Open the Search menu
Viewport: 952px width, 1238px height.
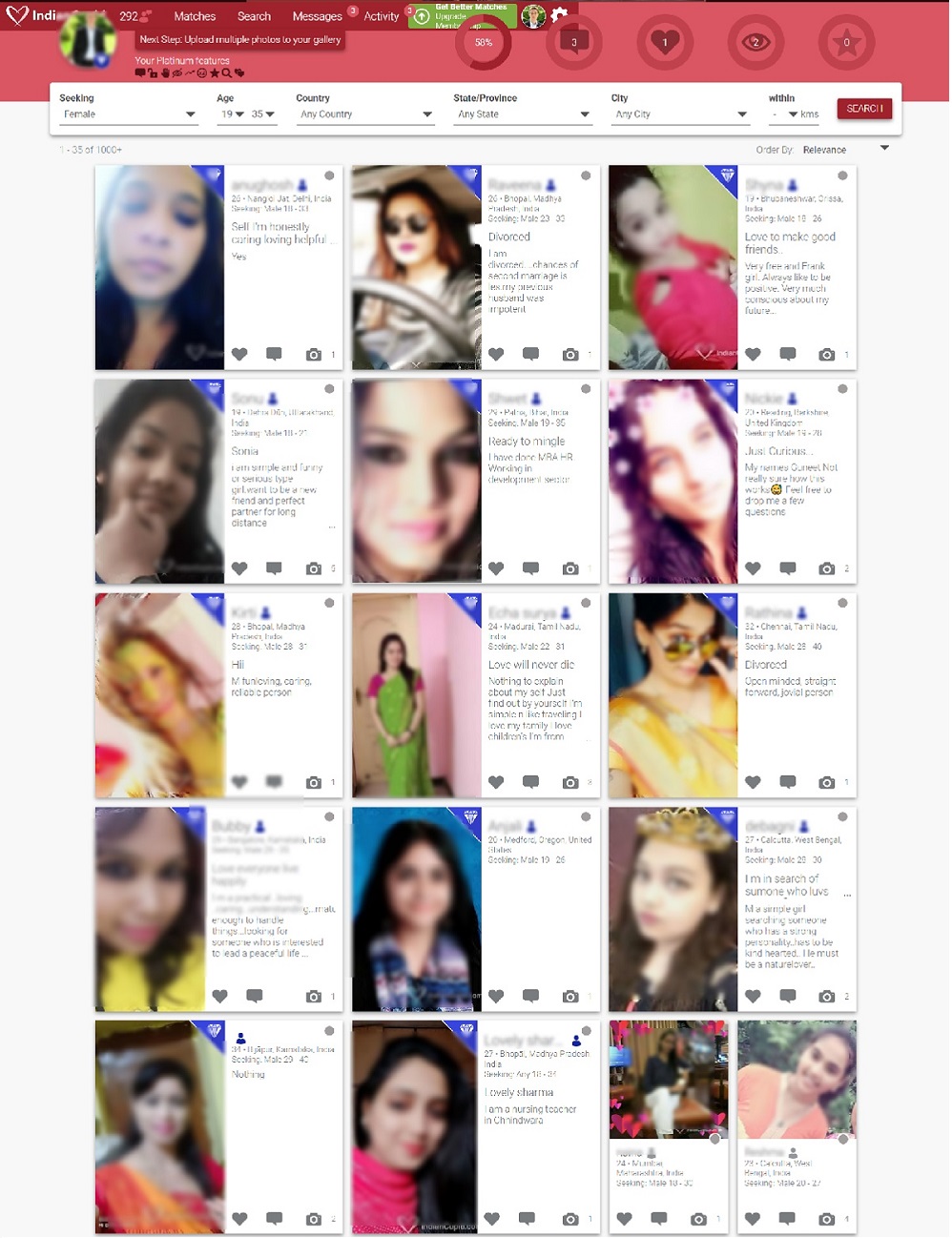[254, 16]
